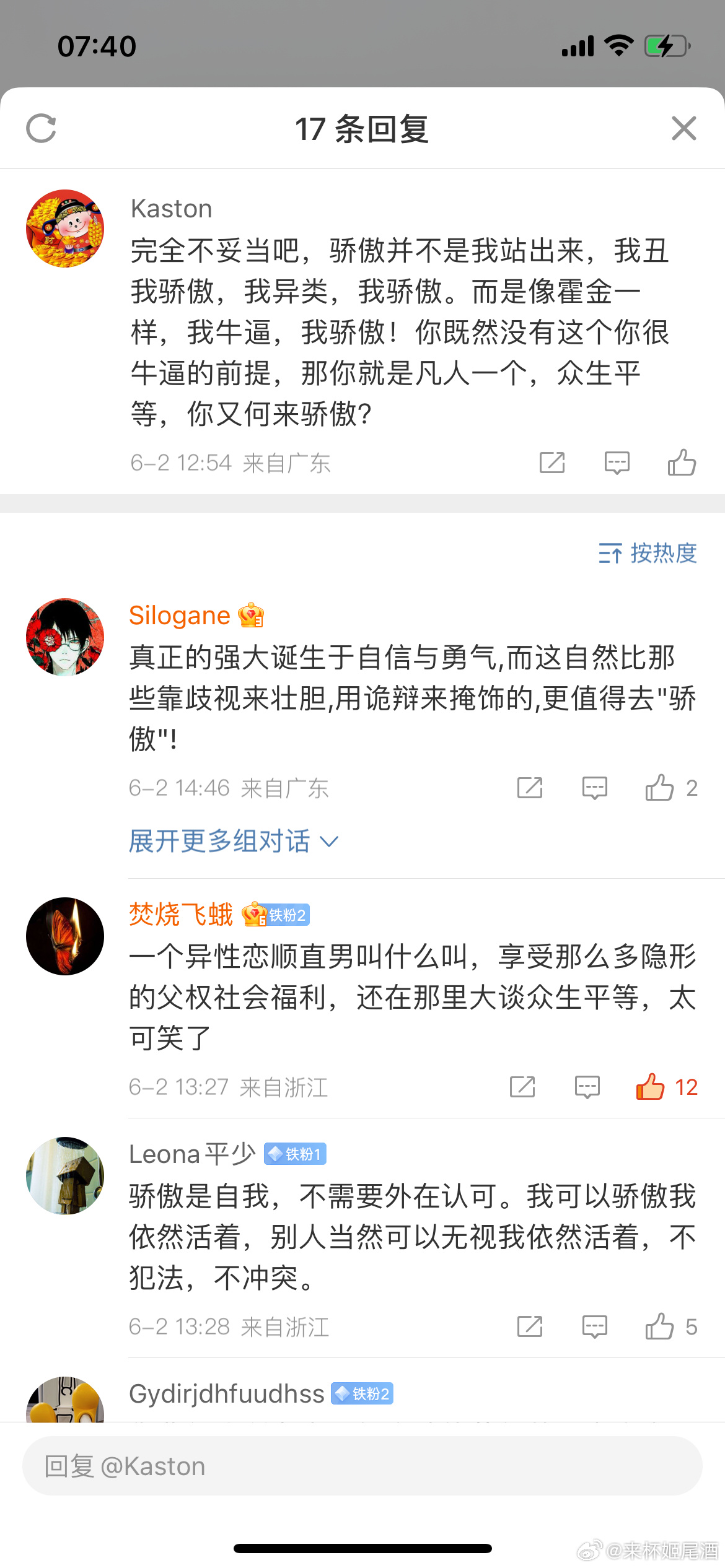Screen dimensions: 725x1568
Task: Open Silogane's profile name
Action: coord(180,616)
